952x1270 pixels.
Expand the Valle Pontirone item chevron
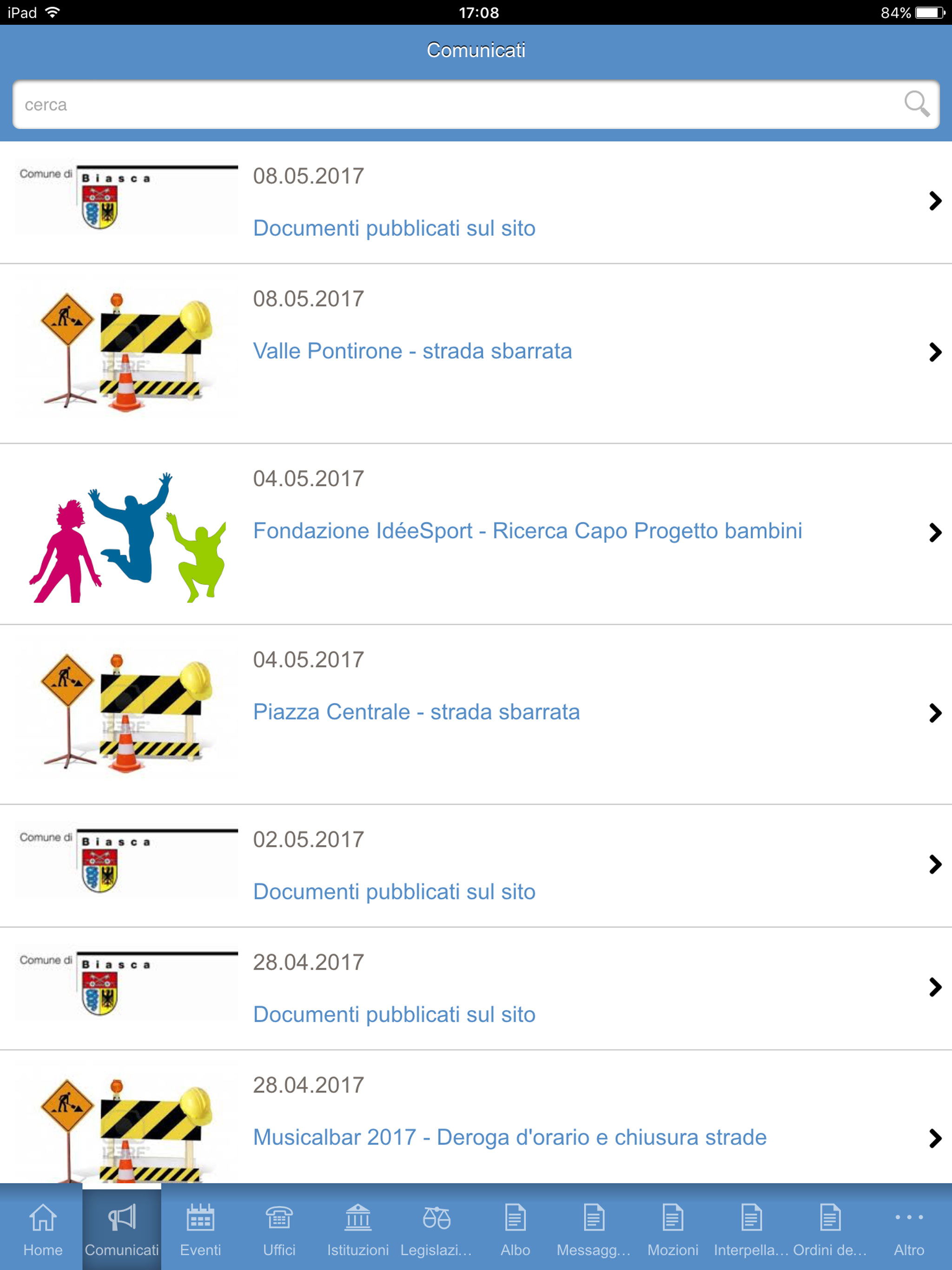click(935, 351)
